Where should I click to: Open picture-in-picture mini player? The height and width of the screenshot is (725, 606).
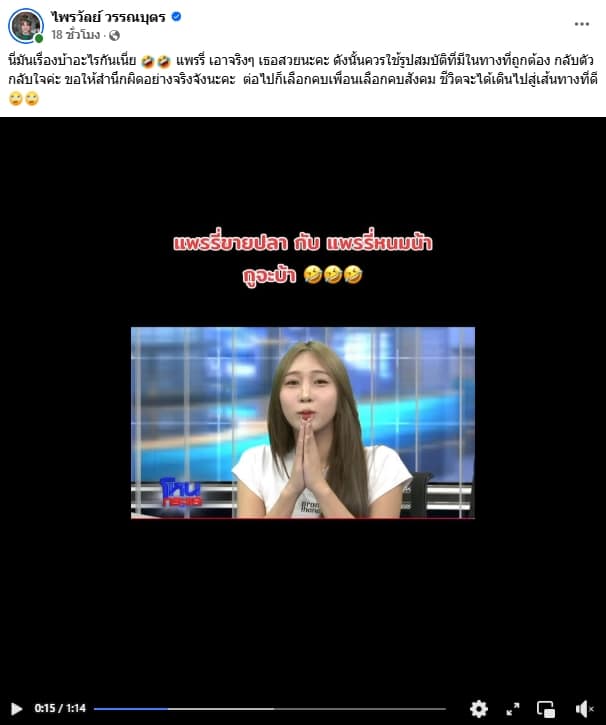click(x=546, y=708)
